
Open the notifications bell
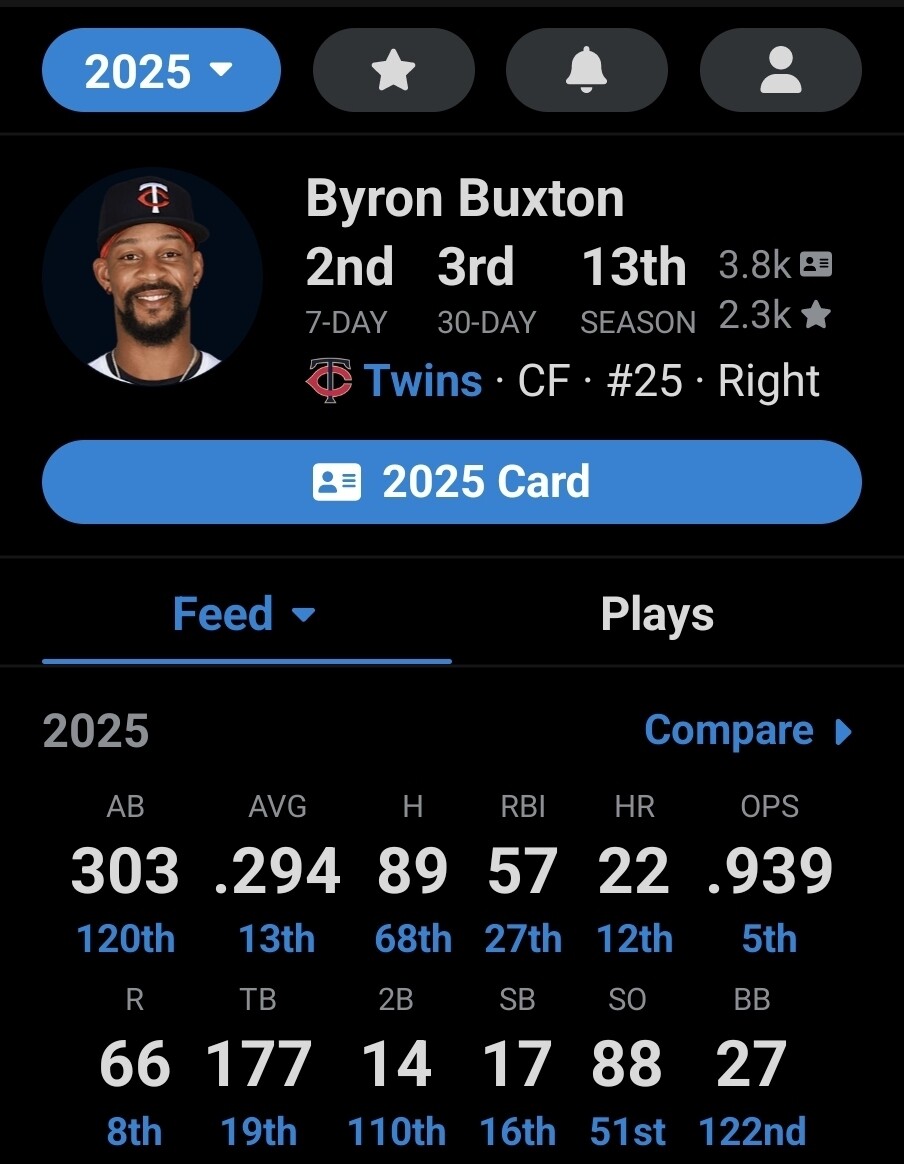tap(586, 71)
